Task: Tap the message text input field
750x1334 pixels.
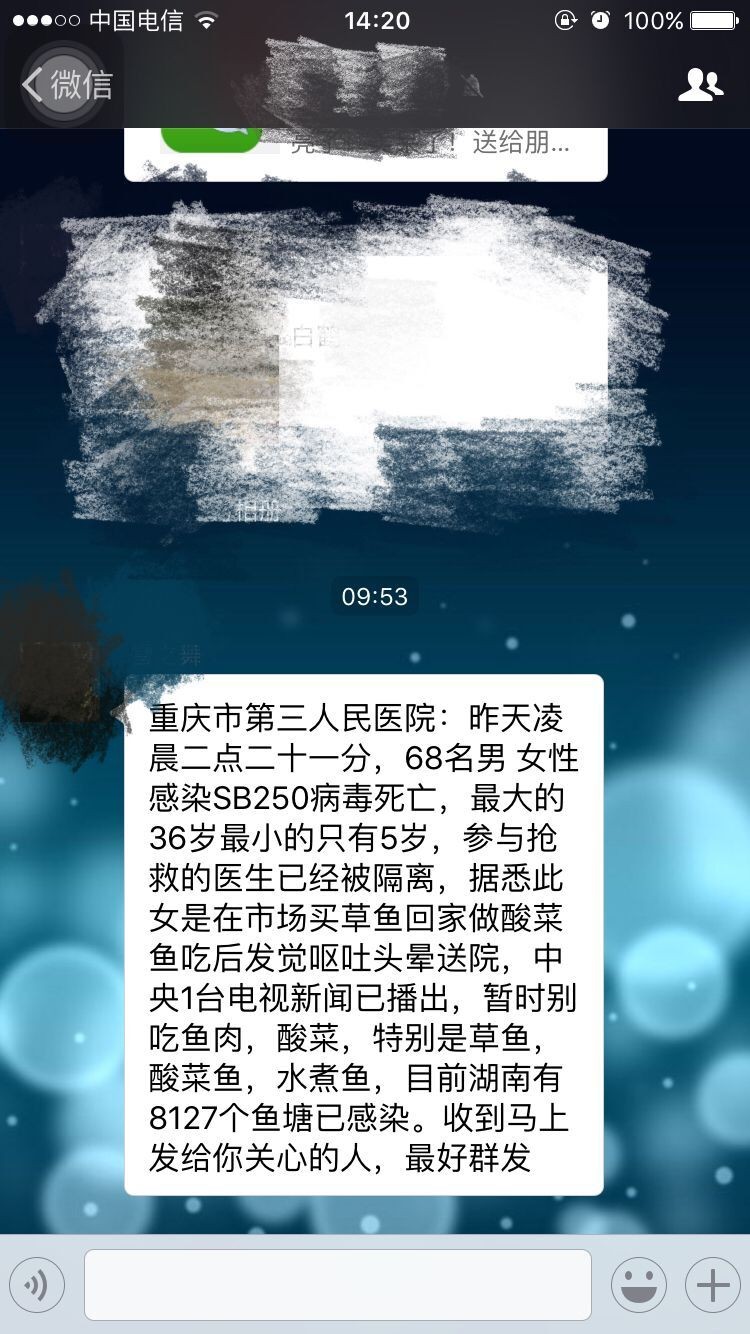Action: click(337, 1285)
